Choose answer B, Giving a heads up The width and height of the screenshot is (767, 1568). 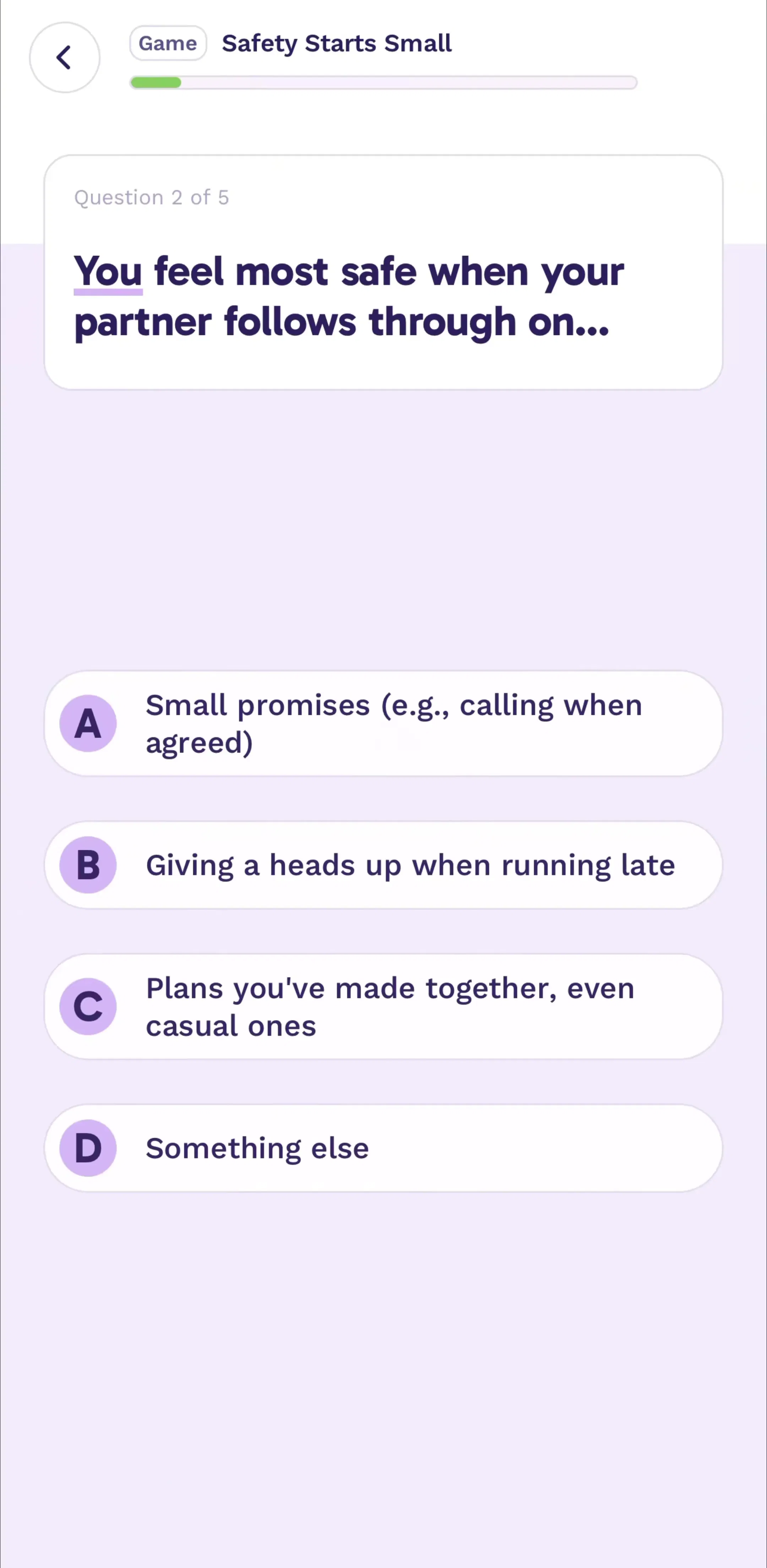point(383,865)
